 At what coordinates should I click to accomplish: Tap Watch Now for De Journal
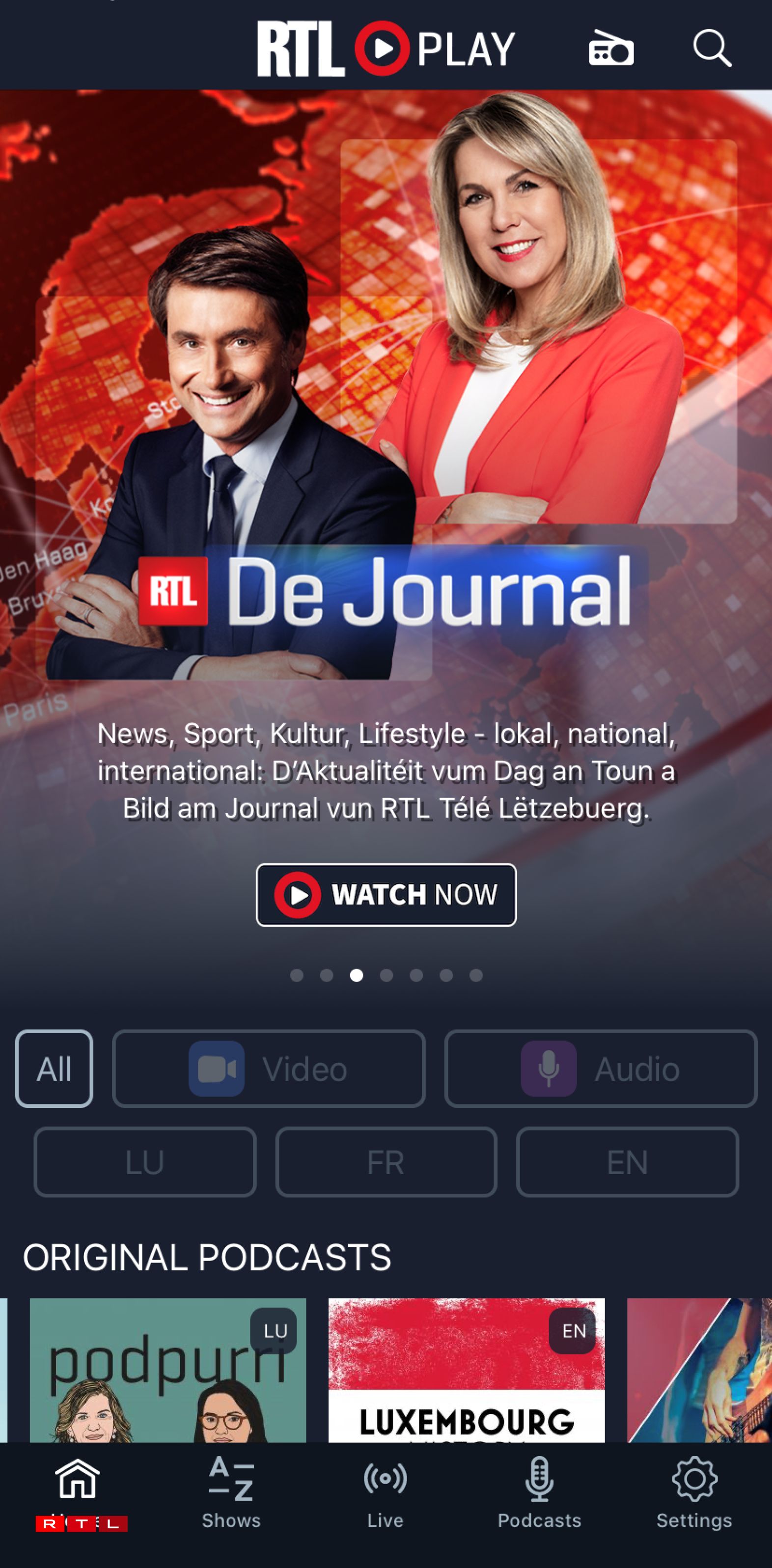[386, 895]
